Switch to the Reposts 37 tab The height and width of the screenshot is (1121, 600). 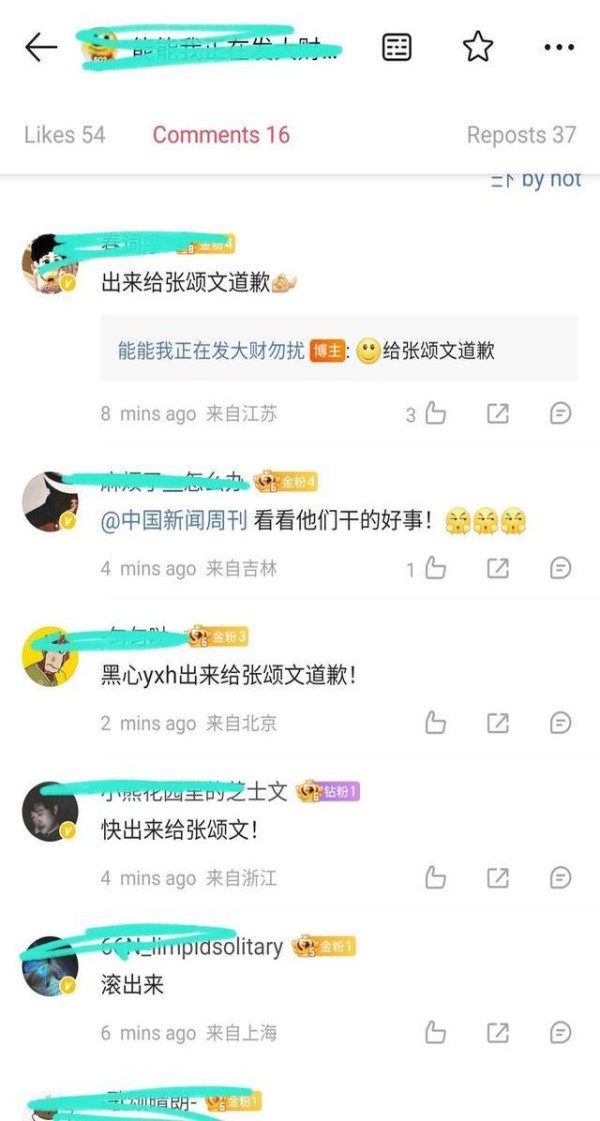[521, 135]
